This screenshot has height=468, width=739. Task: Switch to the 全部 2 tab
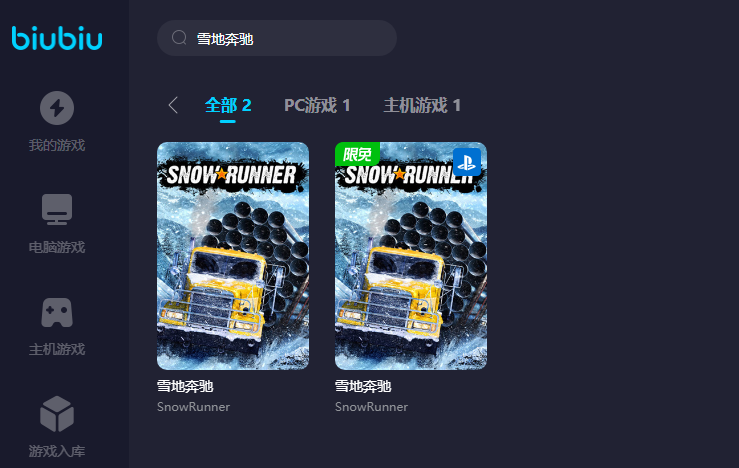(228, 105)
